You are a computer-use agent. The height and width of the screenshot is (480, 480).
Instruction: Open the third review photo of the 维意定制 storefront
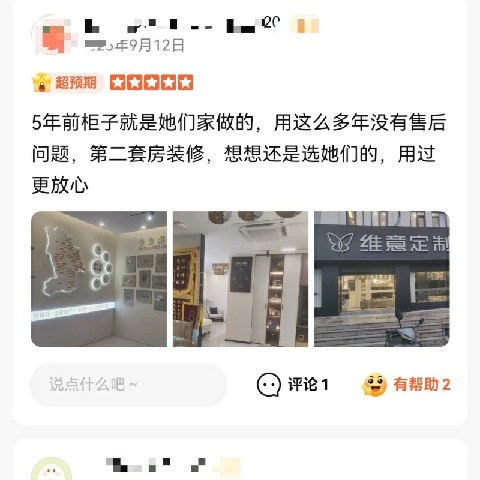382,279
